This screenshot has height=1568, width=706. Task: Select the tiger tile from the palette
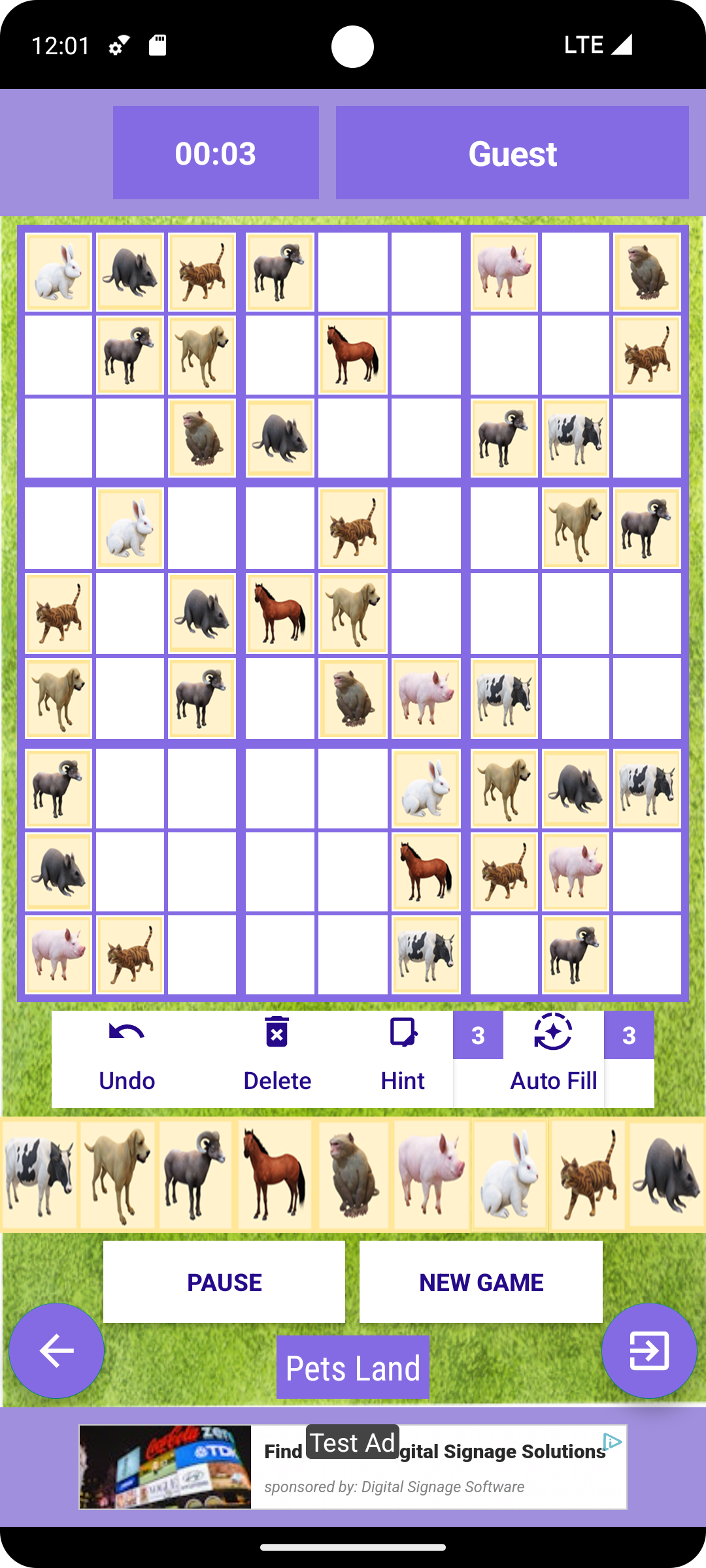[588, 1176]
